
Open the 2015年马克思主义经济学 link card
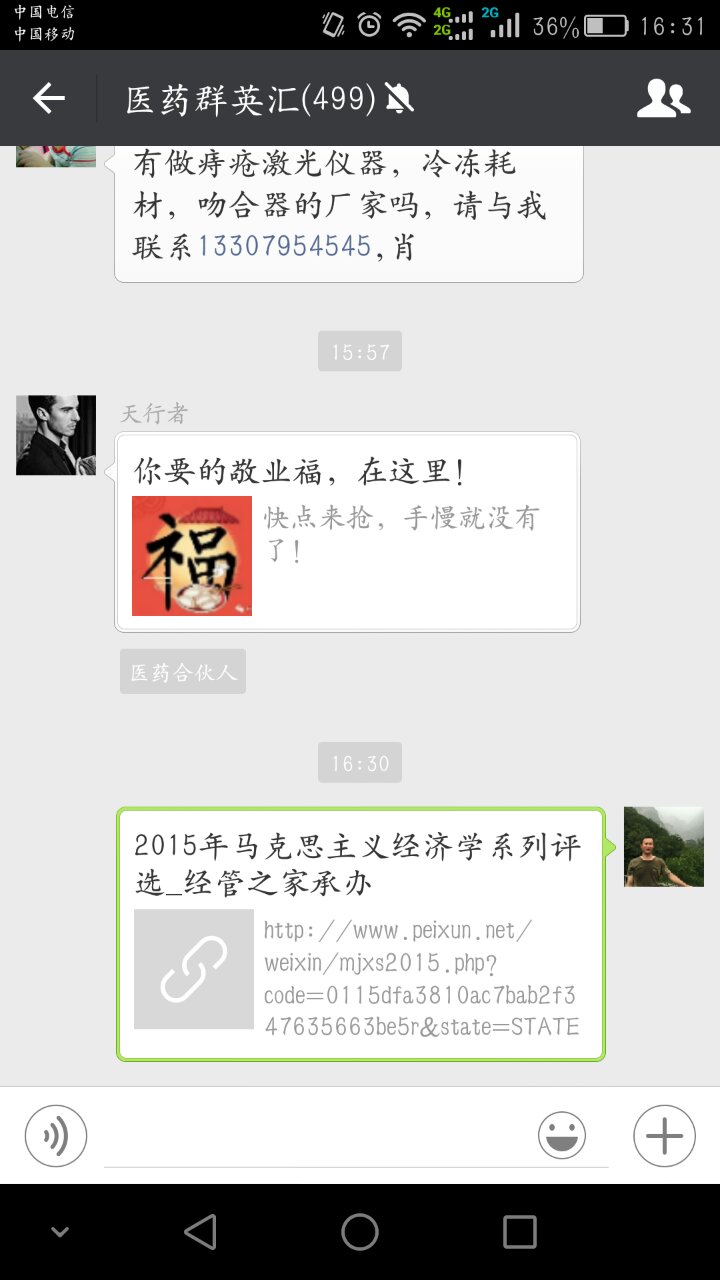click(360, 934)
